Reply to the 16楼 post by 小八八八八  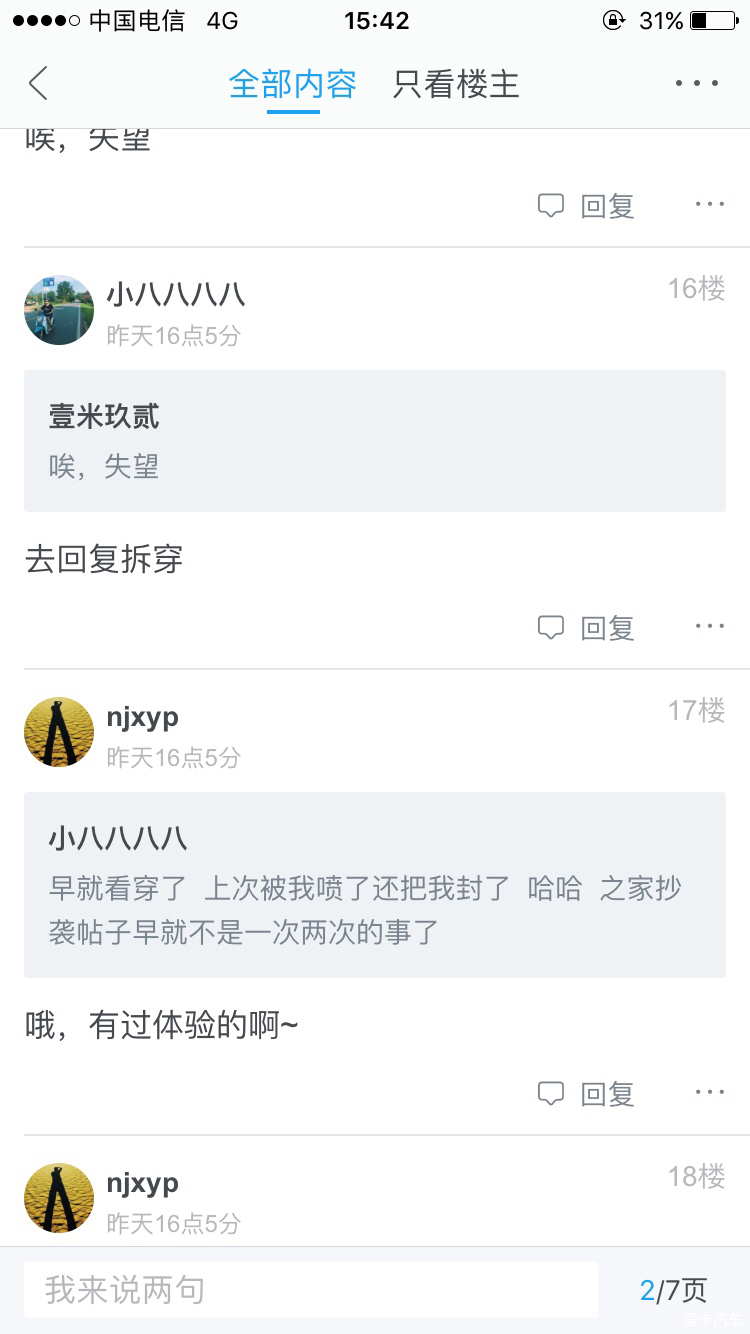(x=587, y=628)
